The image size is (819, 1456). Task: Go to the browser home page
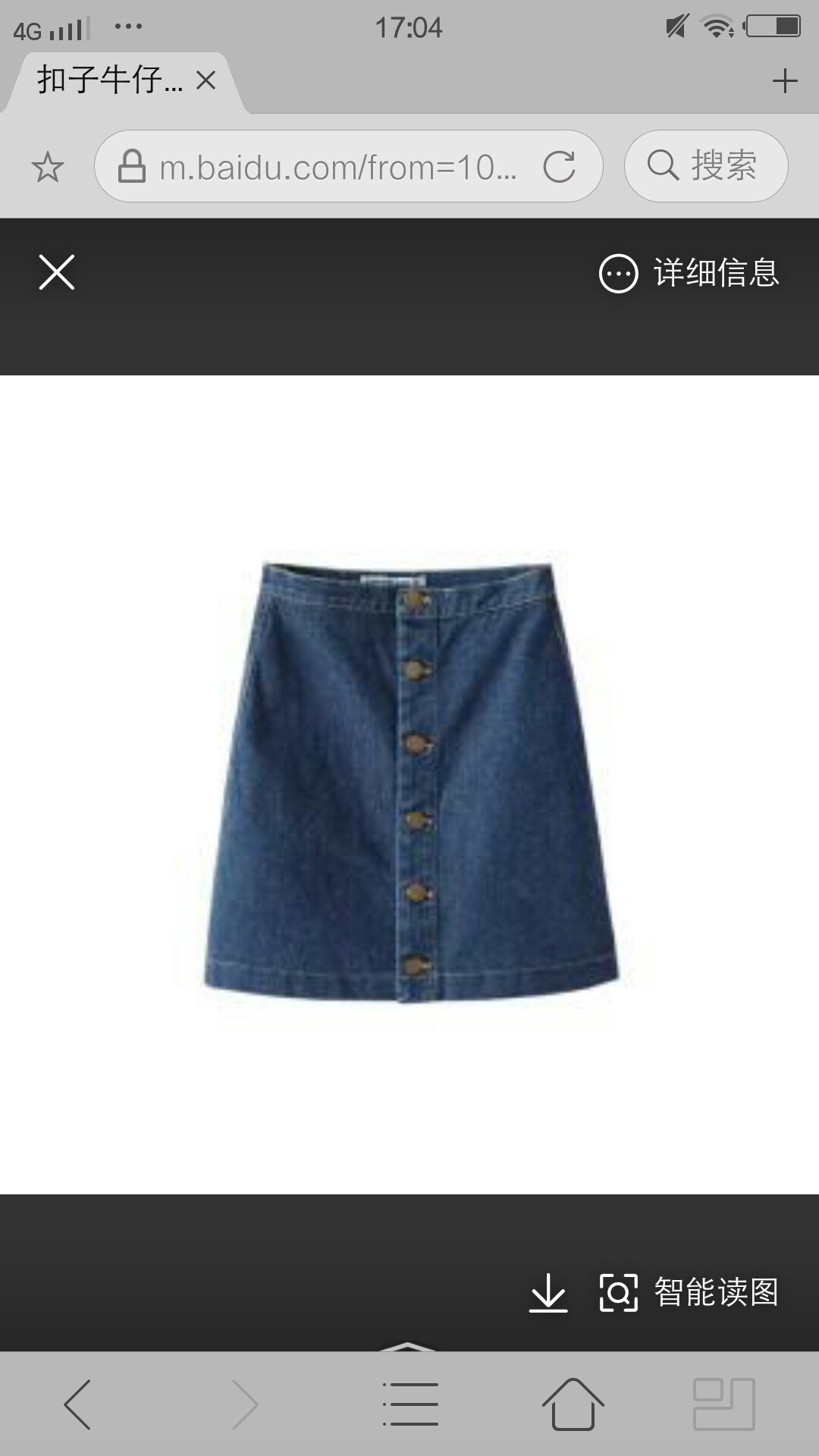click(573, 1404)
